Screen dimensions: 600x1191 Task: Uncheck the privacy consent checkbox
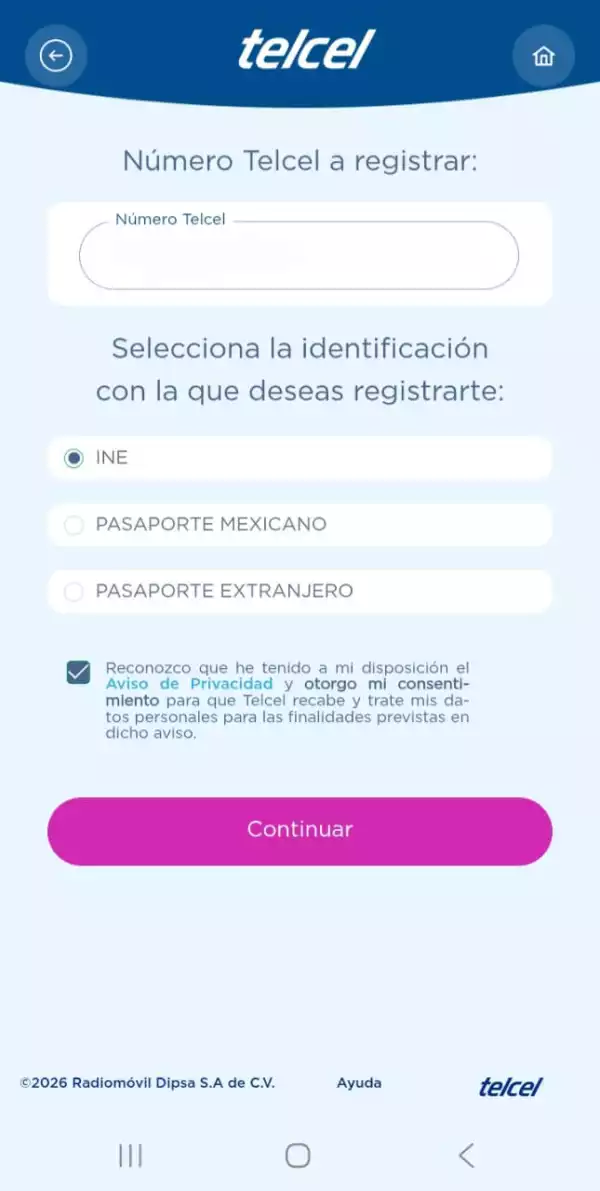pyautogui.click(x=78, y=672)
